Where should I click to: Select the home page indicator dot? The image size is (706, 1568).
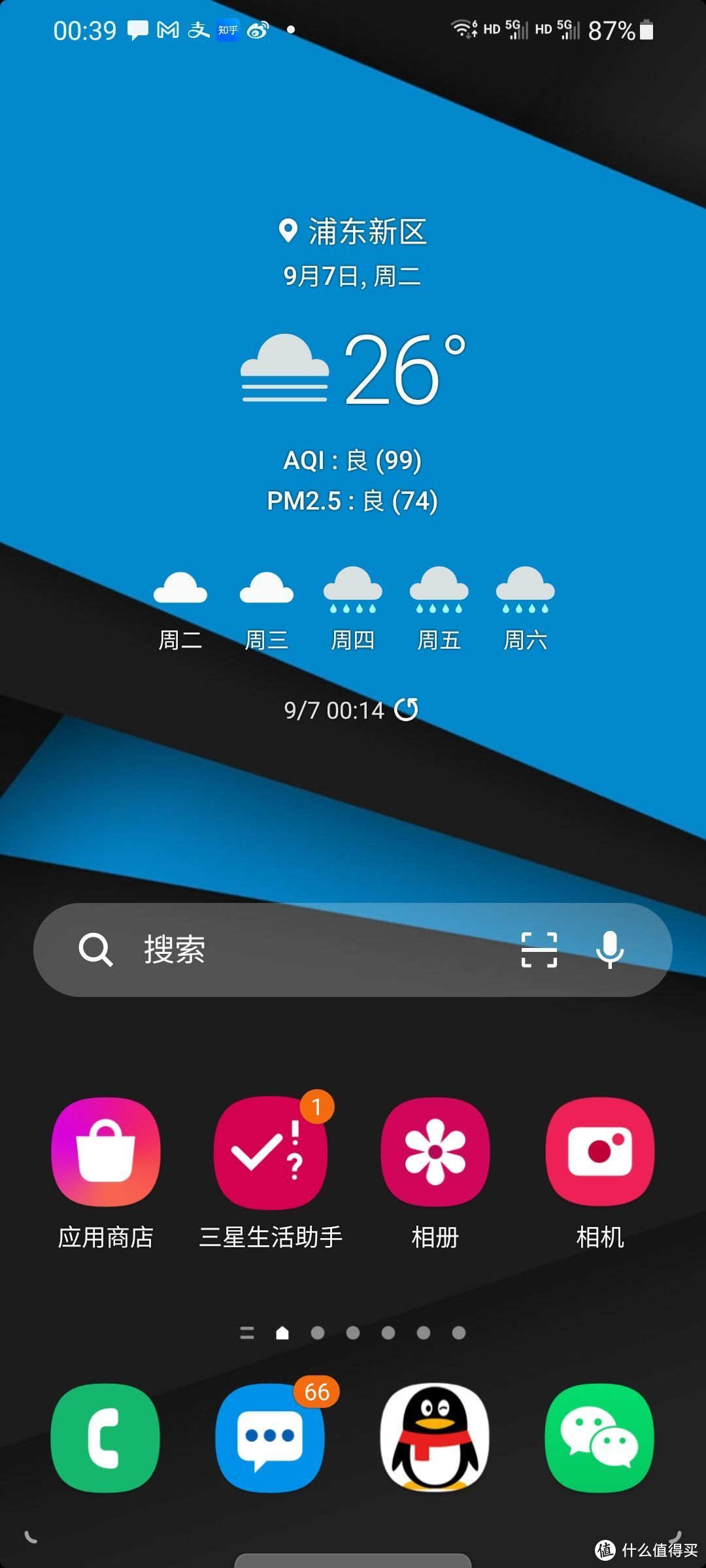(x=283, y=1333)
